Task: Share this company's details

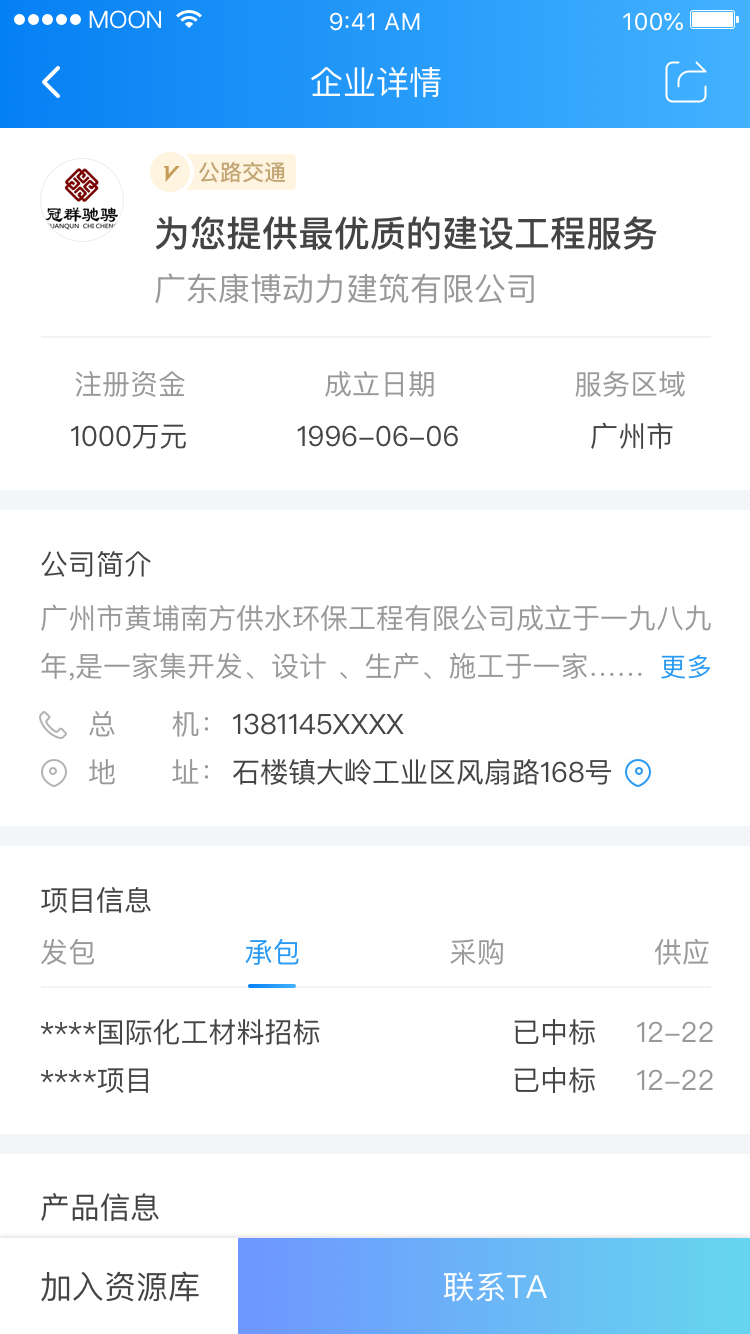Action: tap(686, 82)
